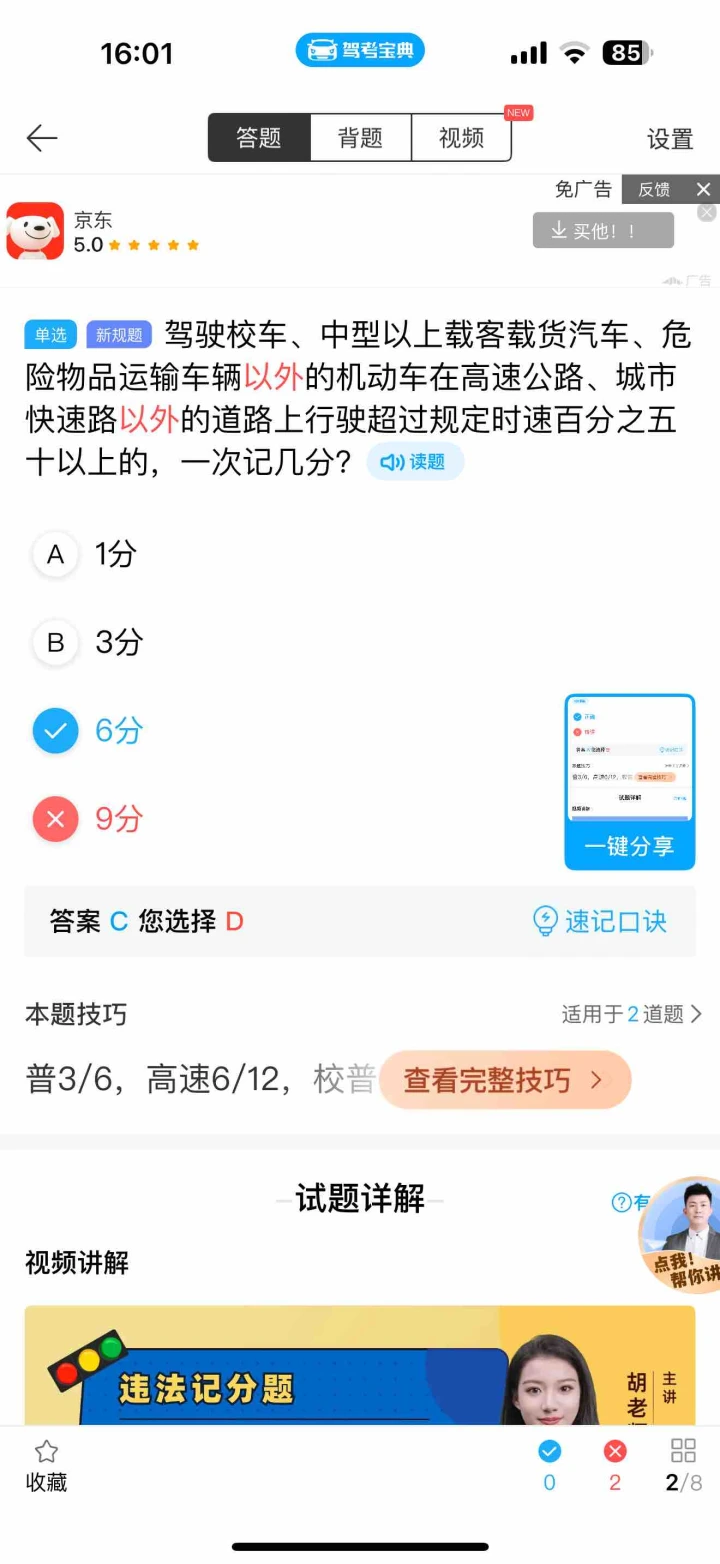Tap 免广告 to remove ads
720x1564 pixels.
point(583,189)
